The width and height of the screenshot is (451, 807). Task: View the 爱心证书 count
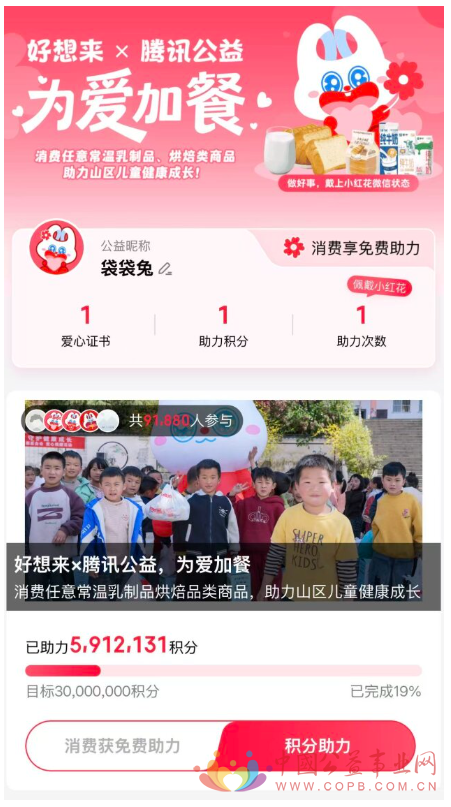(85, 326)
